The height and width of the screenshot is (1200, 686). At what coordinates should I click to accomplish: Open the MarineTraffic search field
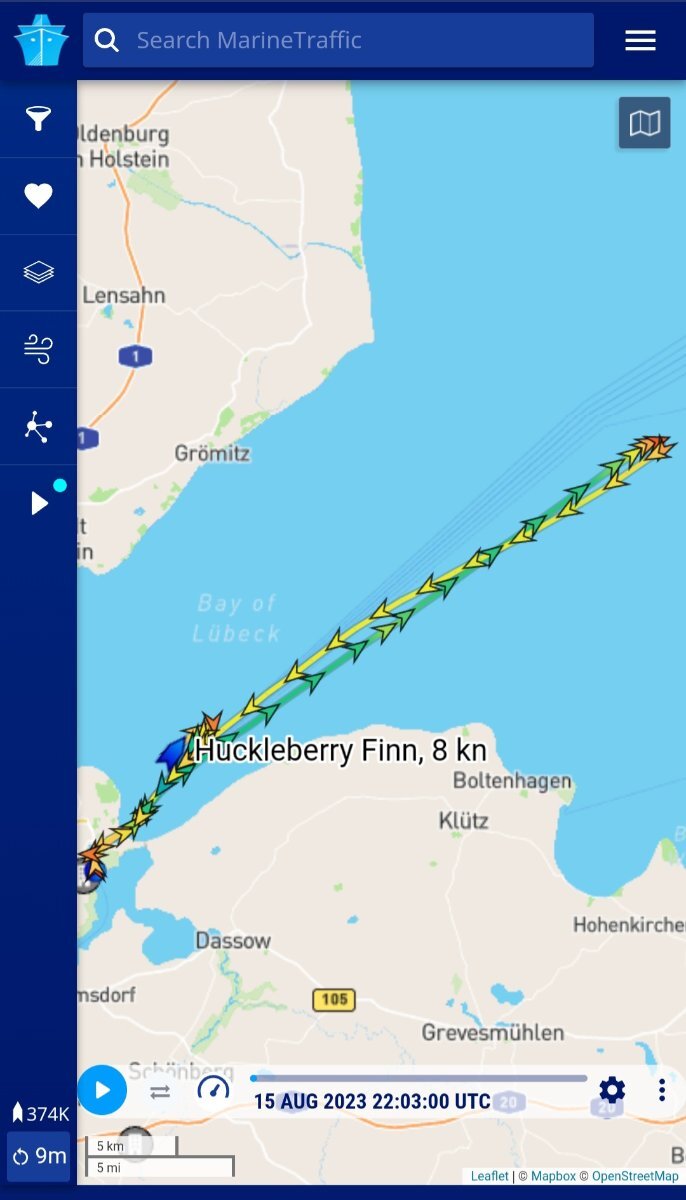click(x=338, y=40)
